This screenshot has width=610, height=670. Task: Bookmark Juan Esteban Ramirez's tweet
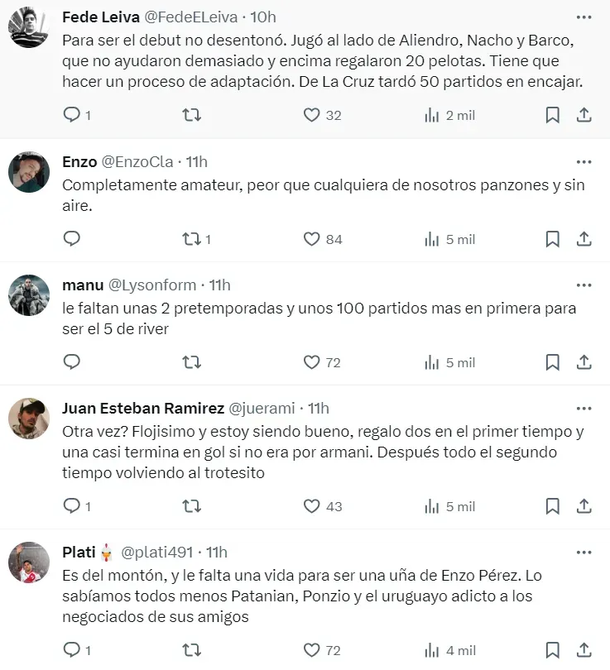(x=552, y=506)
